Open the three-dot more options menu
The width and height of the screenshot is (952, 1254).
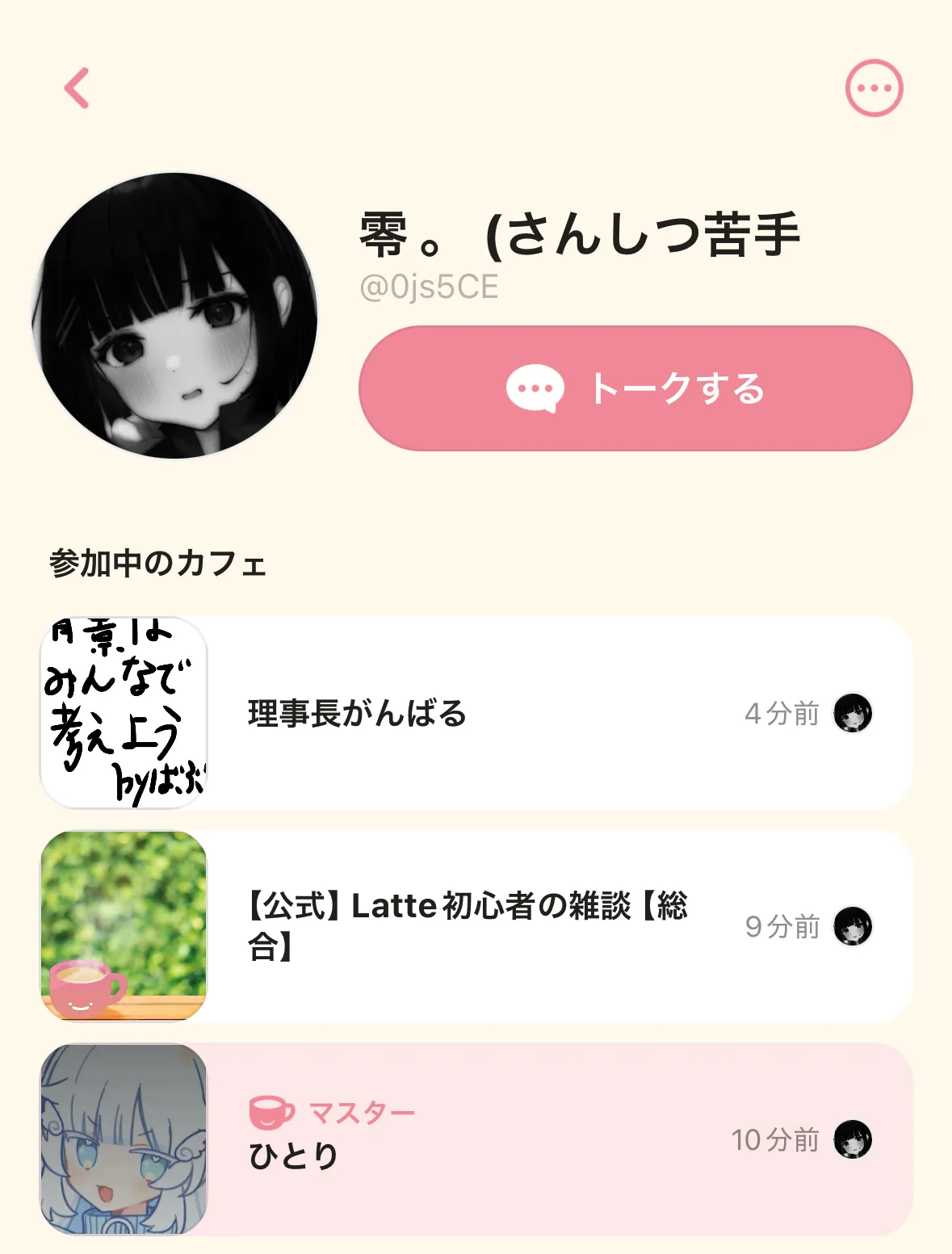(874, 88)
